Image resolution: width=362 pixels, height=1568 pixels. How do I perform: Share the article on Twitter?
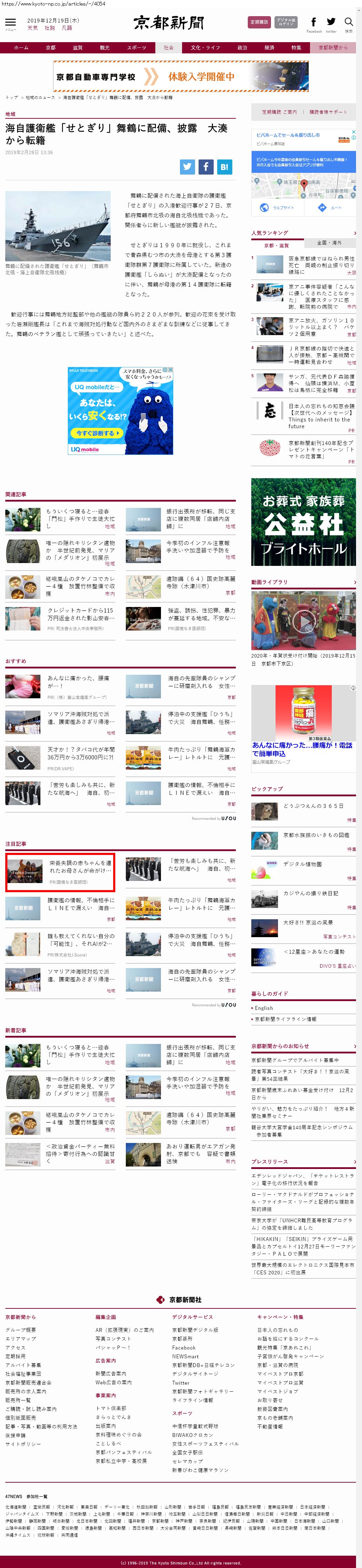pyautogui.click(x=188, y=166)
